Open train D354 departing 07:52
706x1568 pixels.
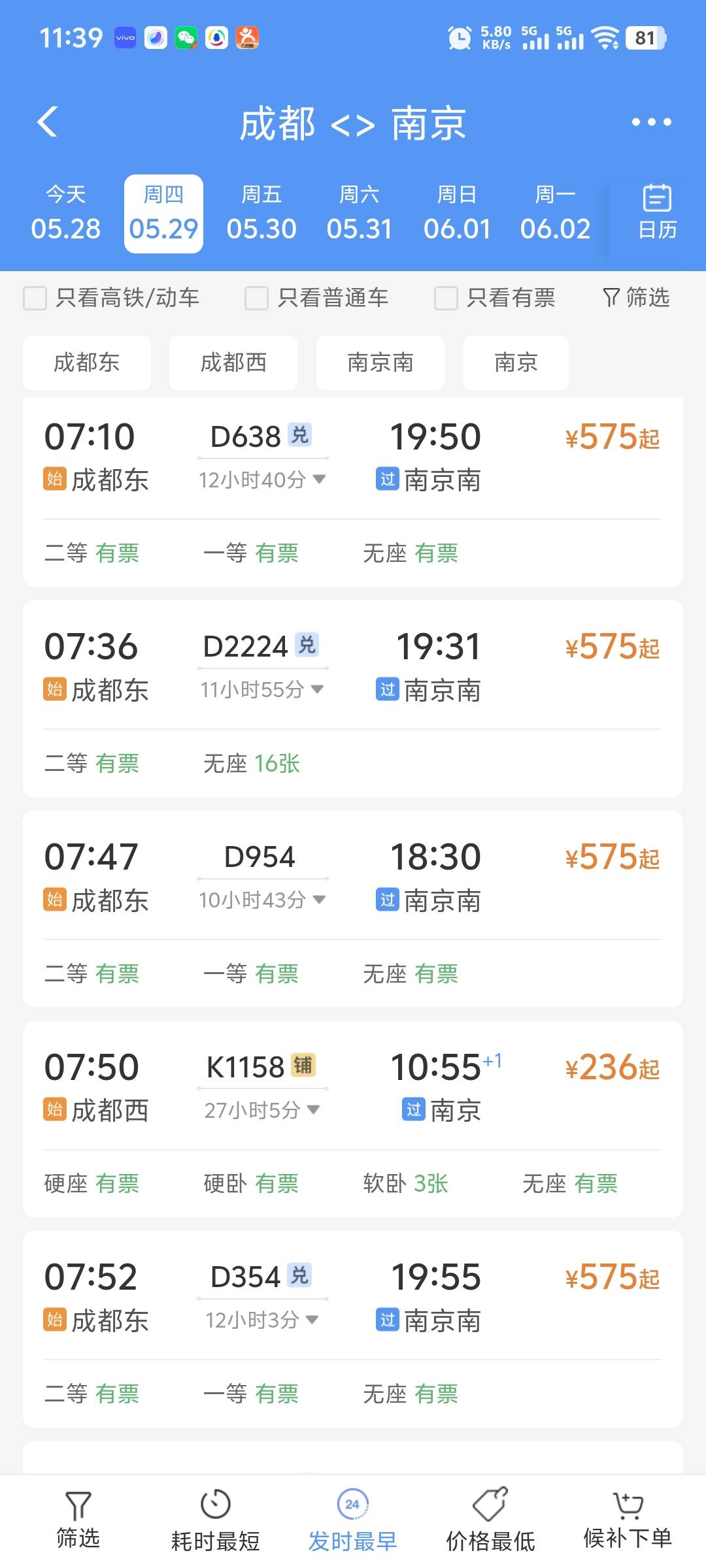(353, 1330)
